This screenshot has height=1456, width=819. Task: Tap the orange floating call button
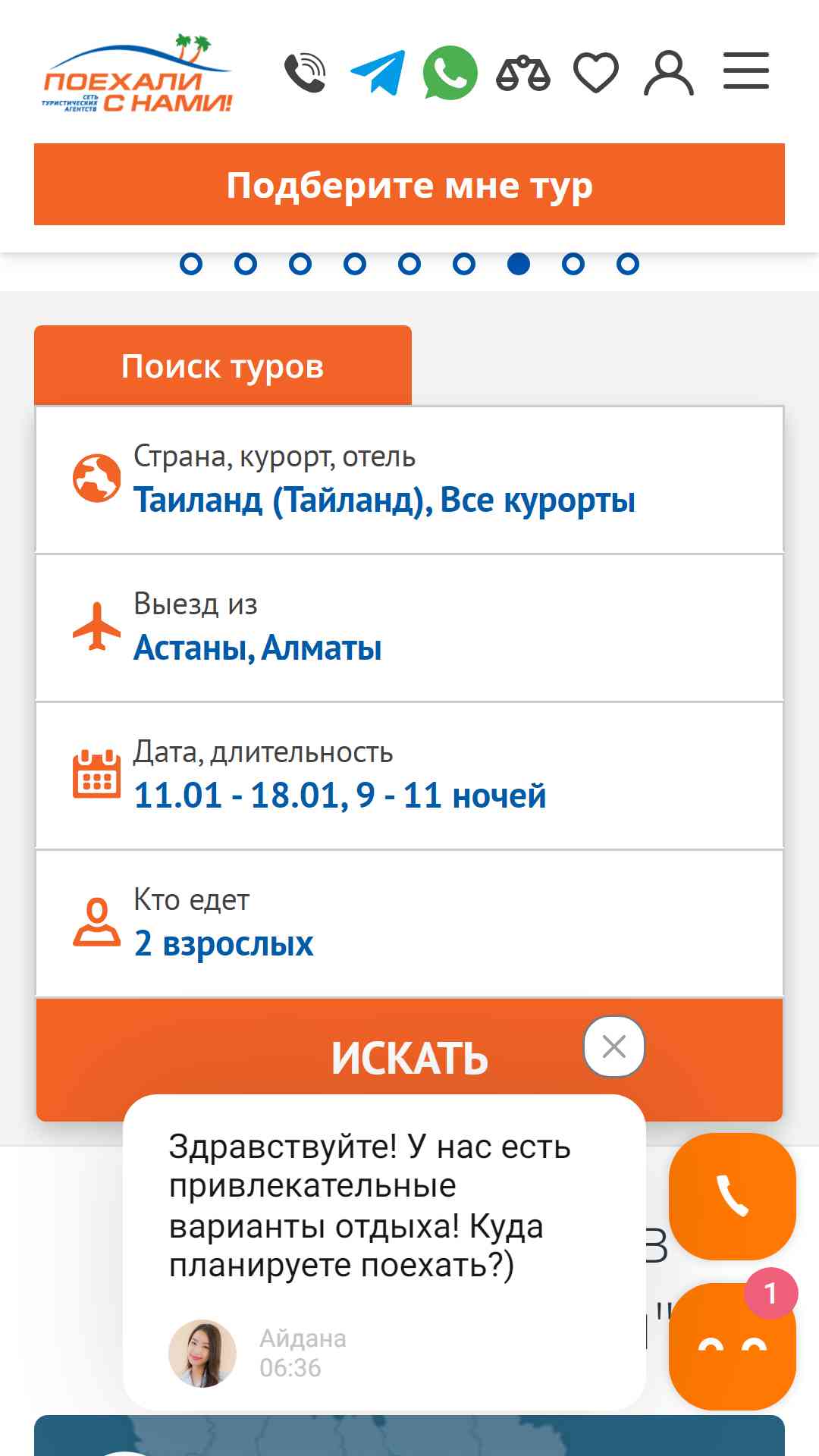point(733,1196)
